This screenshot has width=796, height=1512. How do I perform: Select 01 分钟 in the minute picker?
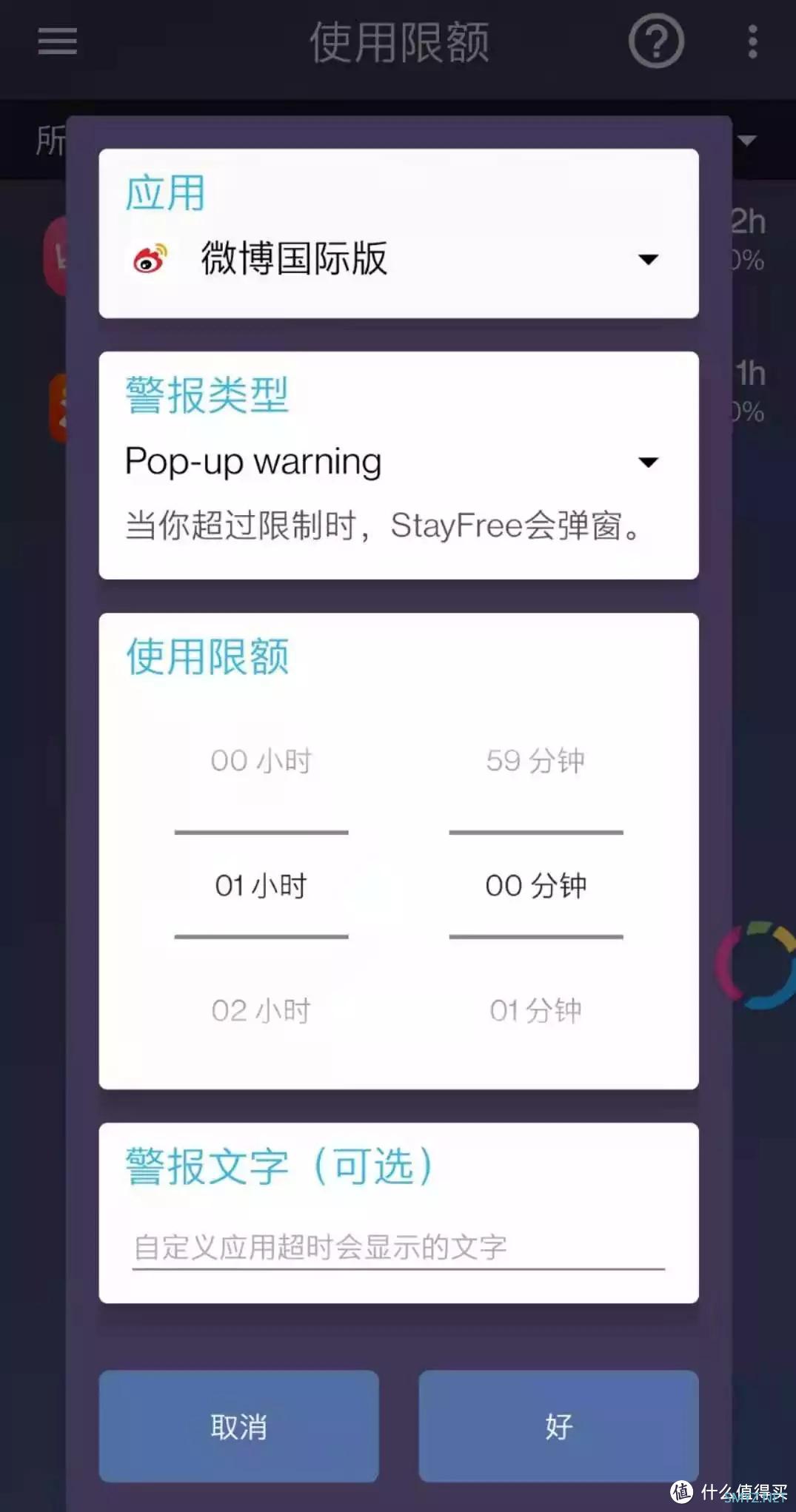coord(535,1011)
